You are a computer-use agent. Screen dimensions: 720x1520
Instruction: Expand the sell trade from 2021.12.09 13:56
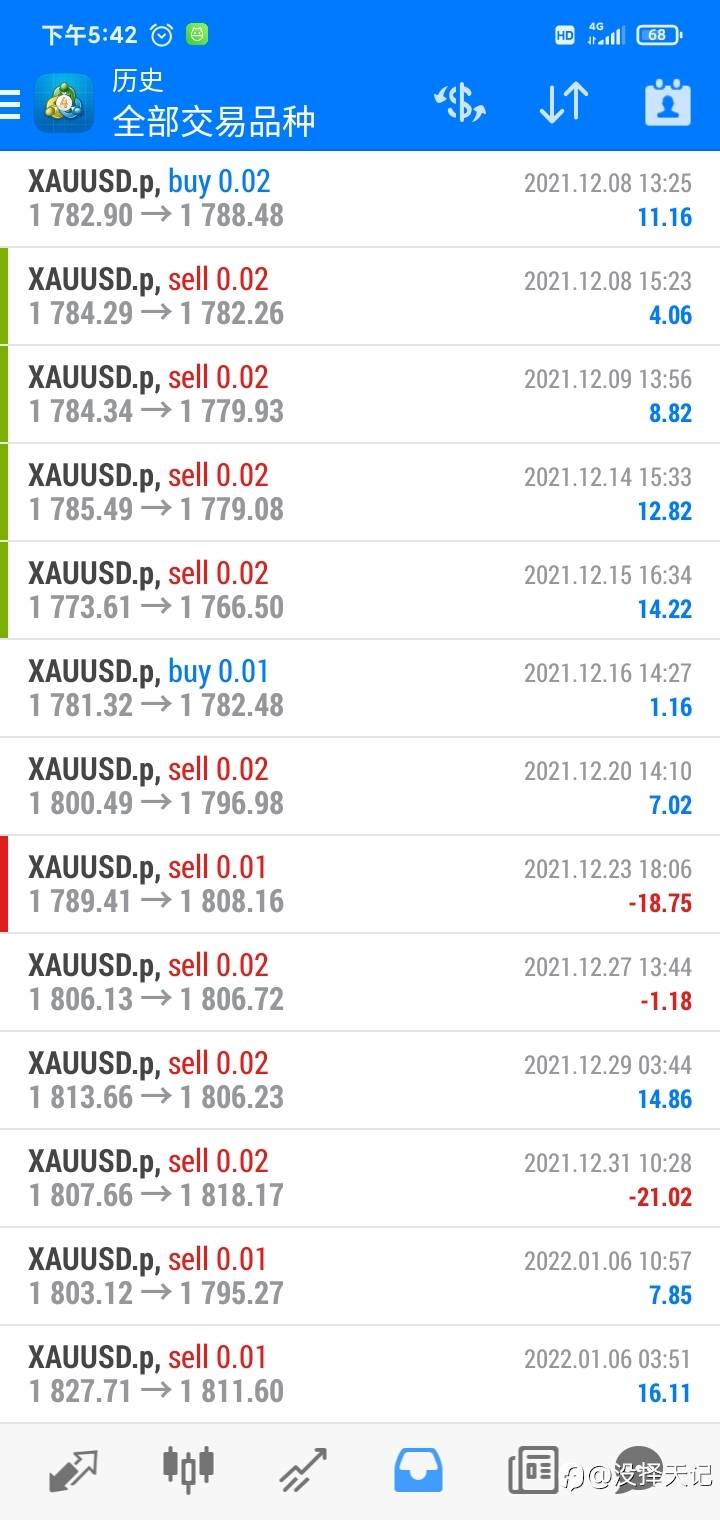(x=360, y=395)
